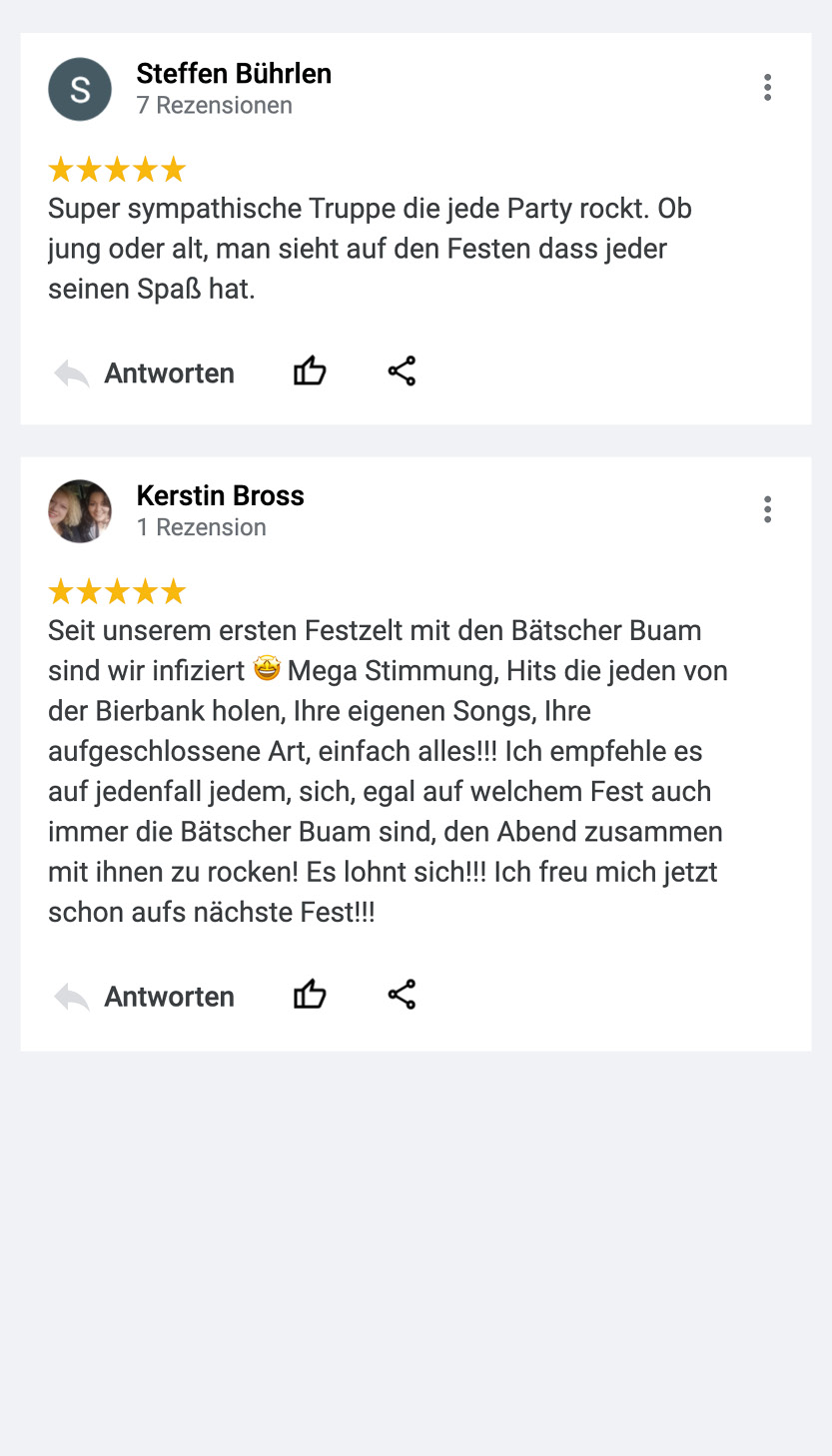This screenshot has width=832, height=1456.
Task: Share Kerstin Bross's review
Action: (x=402, y=995)
